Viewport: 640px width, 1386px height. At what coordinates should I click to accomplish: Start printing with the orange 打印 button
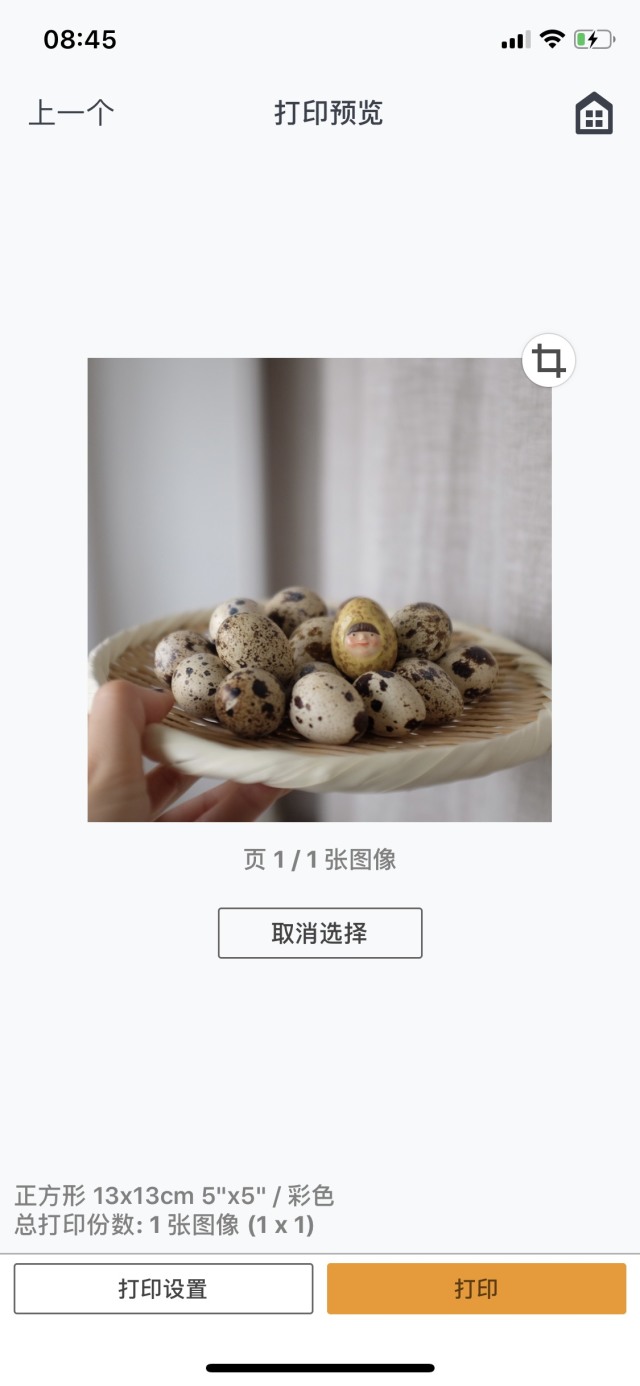point(476,1288)
